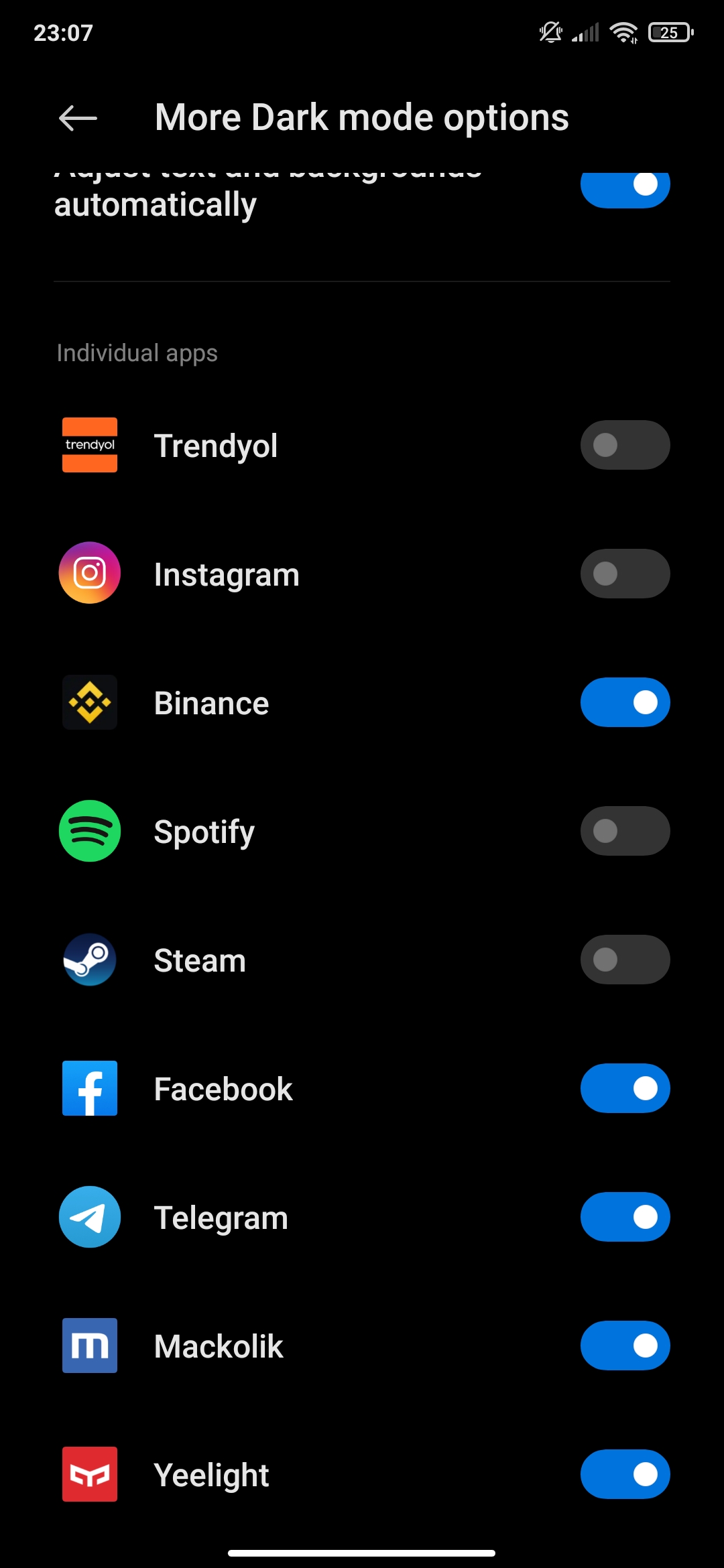Enable the Steam dark mode switch
This screenshot has width=724, height=1568.
[x=625, y=960]
